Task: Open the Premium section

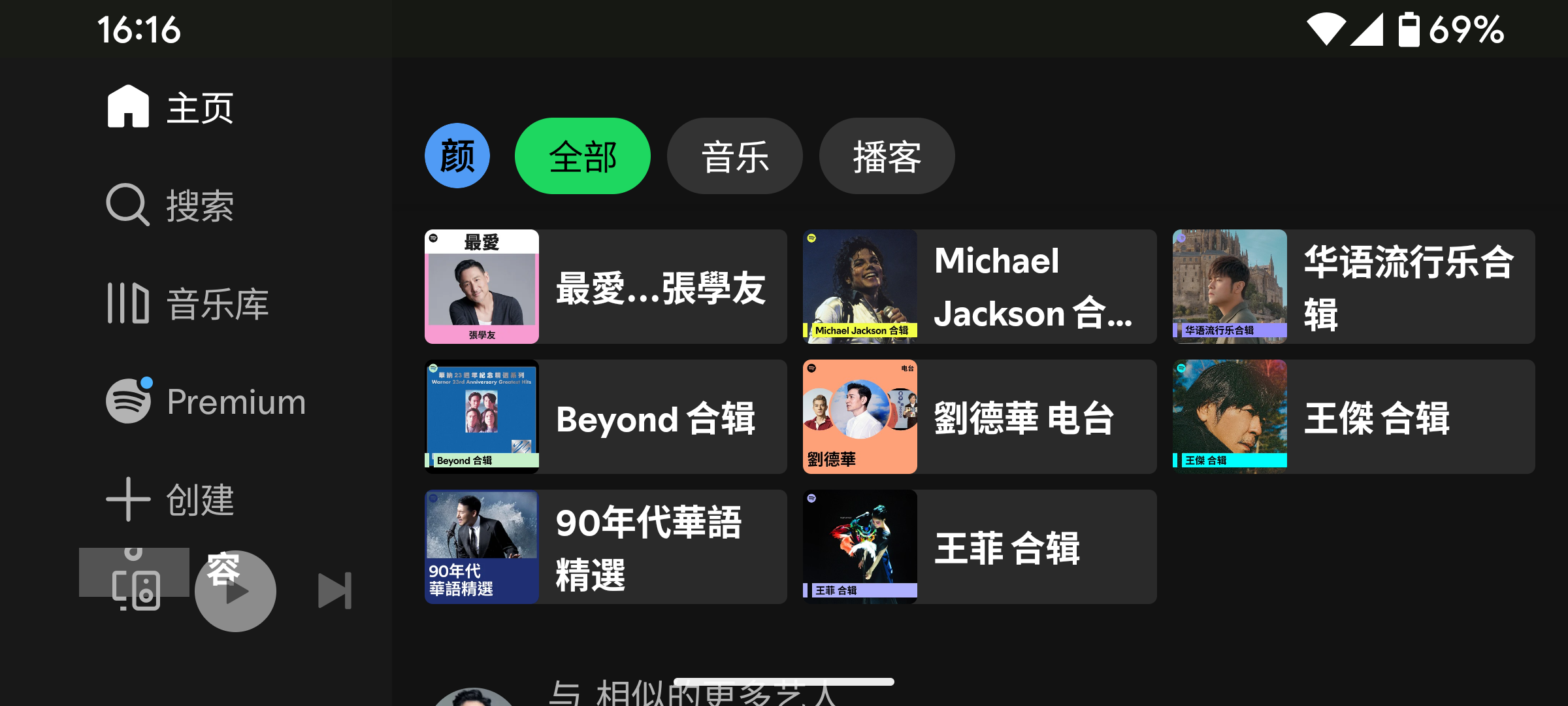Action: (x=206, y=401)
